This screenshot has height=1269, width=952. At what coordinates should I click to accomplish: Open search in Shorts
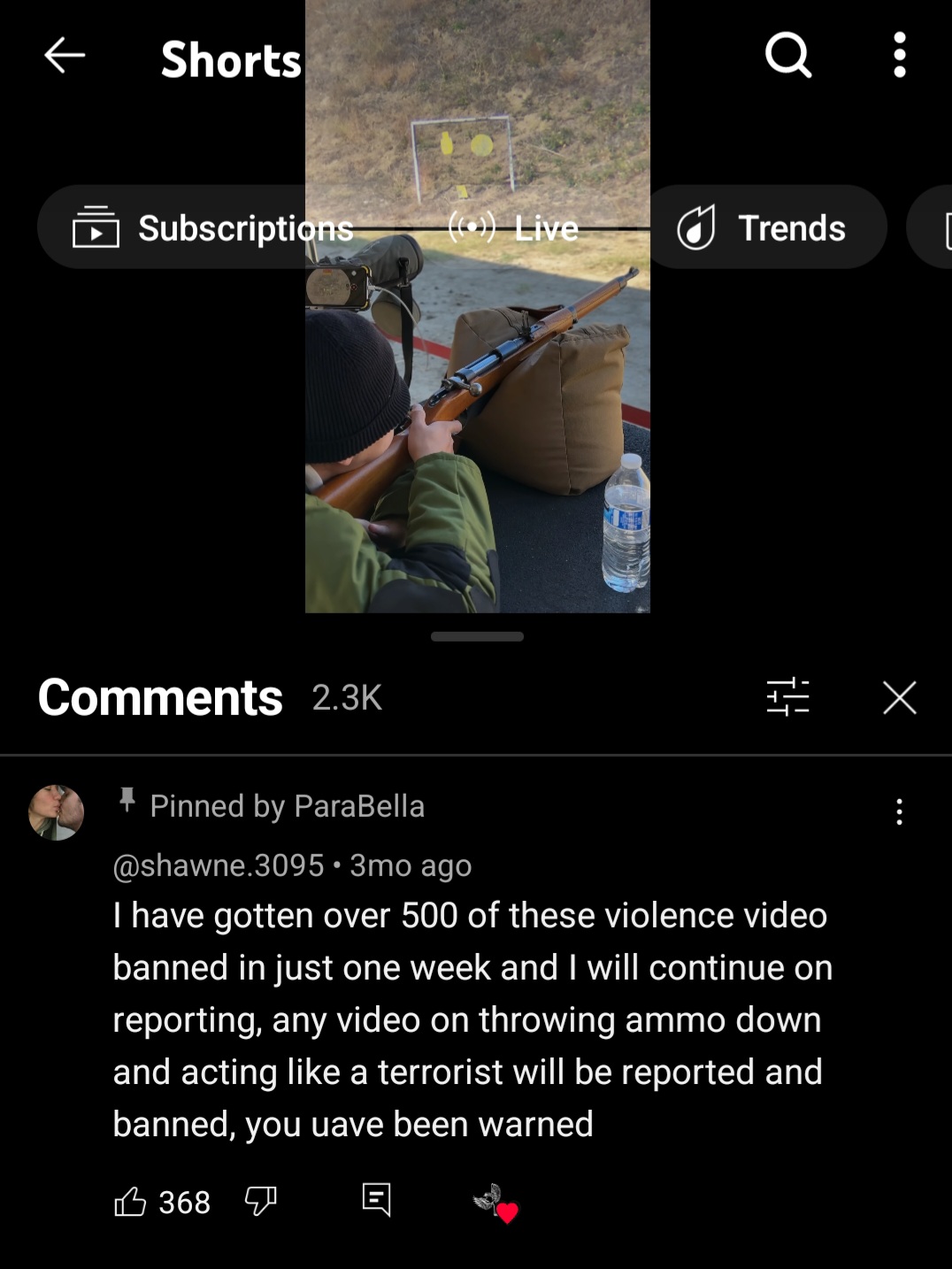[787, 56]
